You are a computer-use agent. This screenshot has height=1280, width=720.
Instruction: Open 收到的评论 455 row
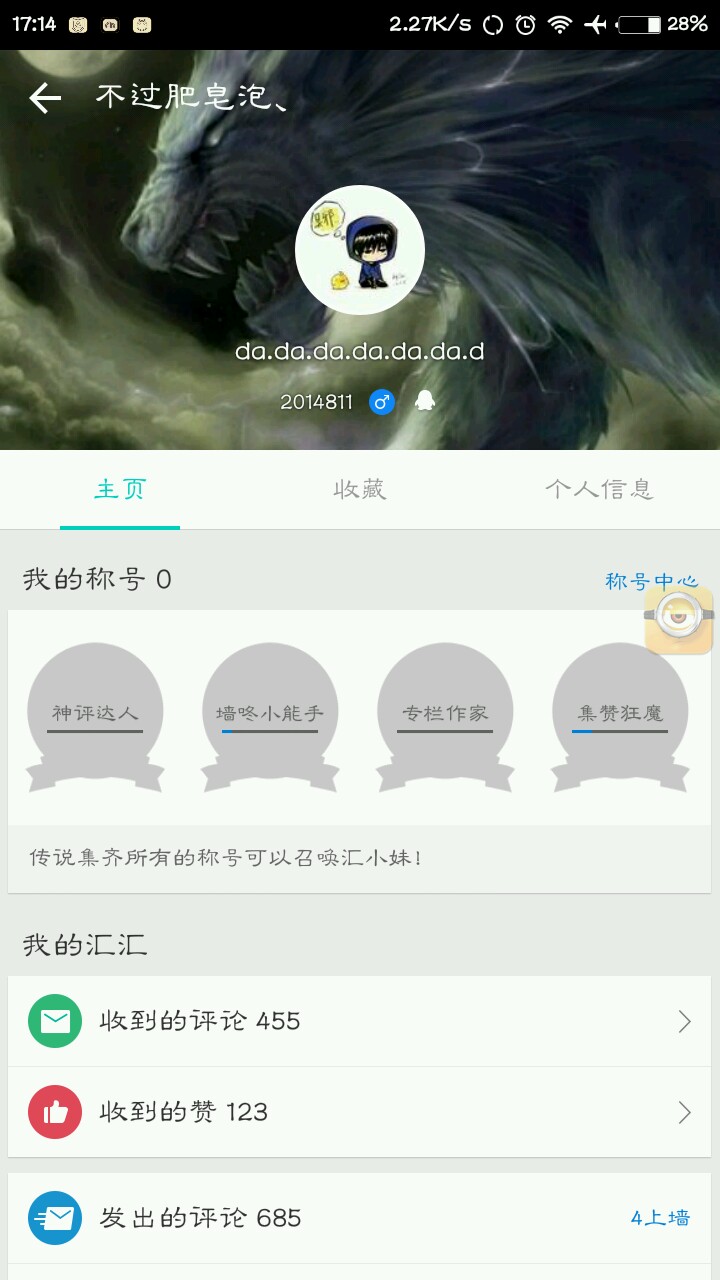click(360, 1021)
